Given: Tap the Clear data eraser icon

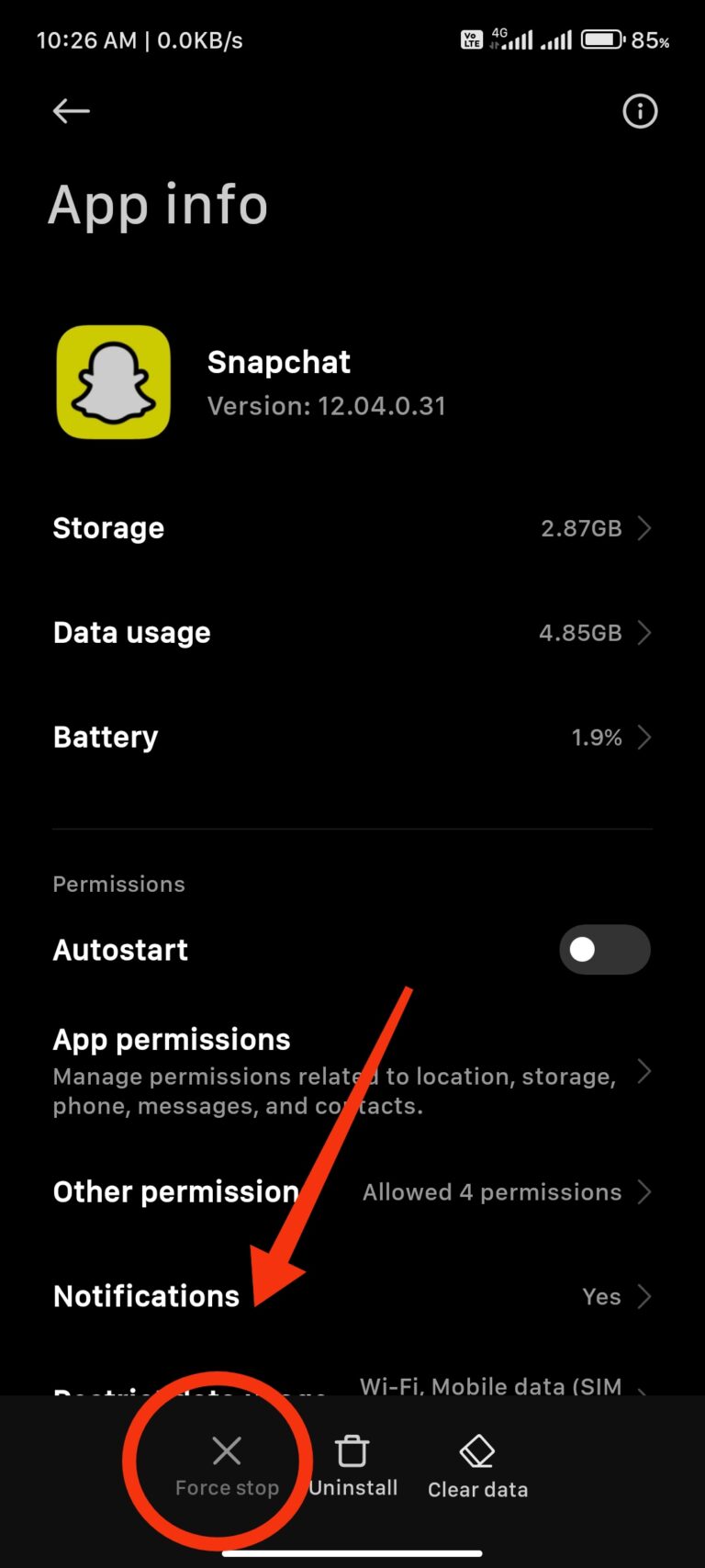Looking at the screenshot, I should (477, 1450).
